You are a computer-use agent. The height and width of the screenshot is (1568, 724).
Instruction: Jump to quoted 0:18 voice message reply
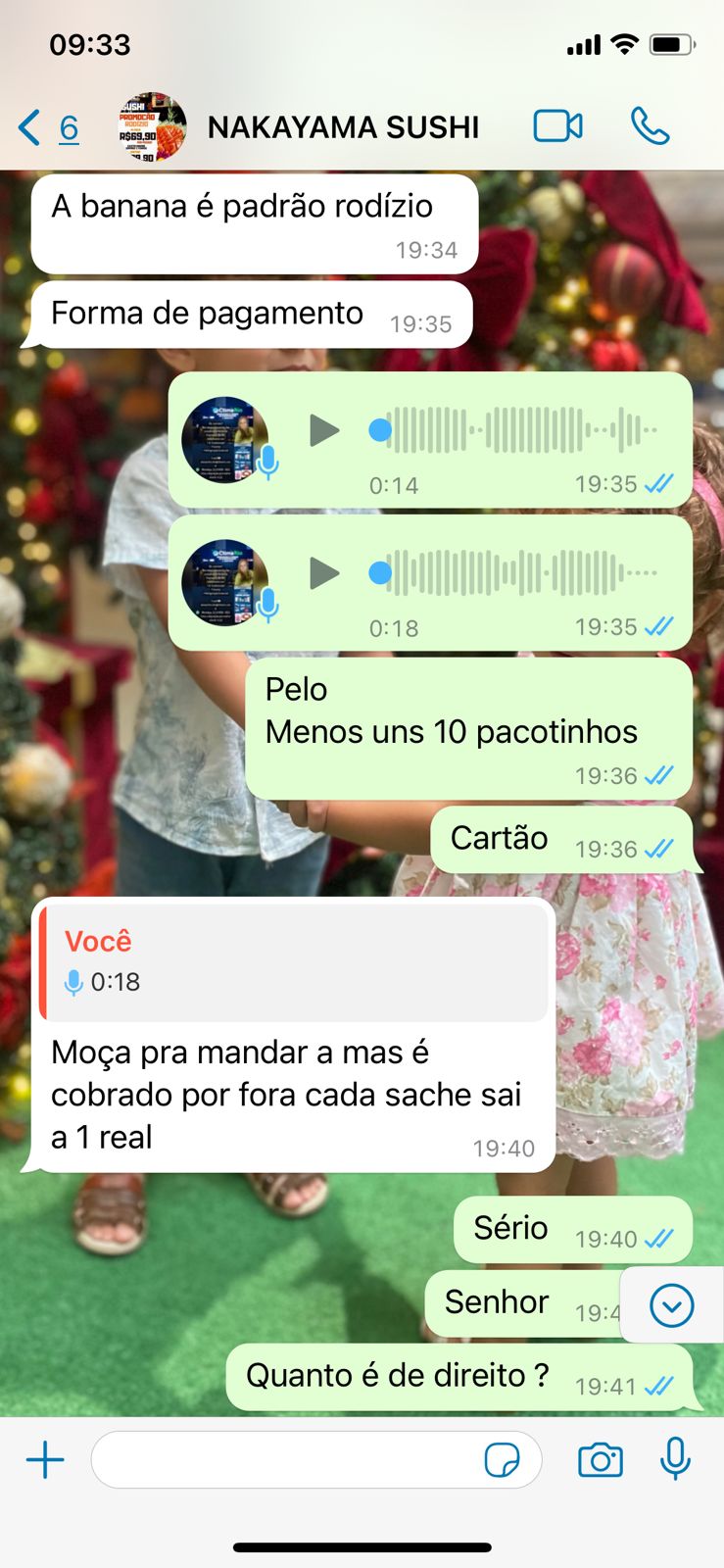294,960
